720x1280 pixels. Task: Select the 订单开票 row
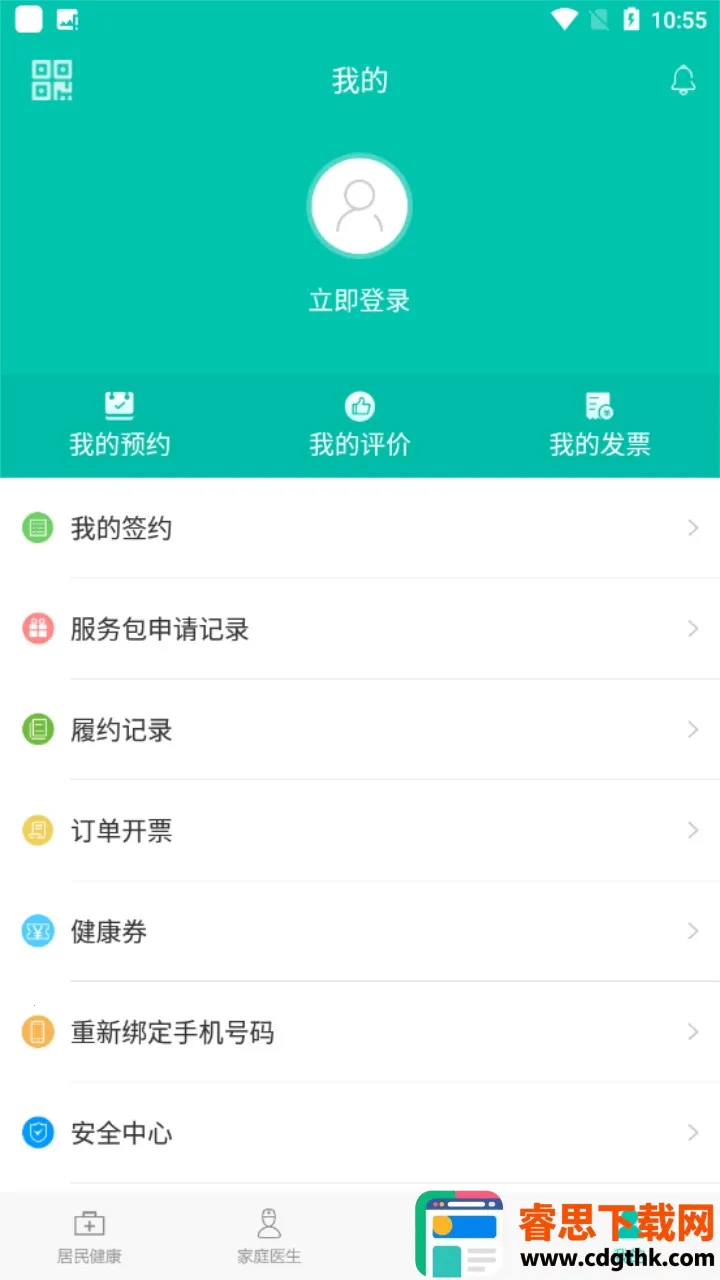360,831
